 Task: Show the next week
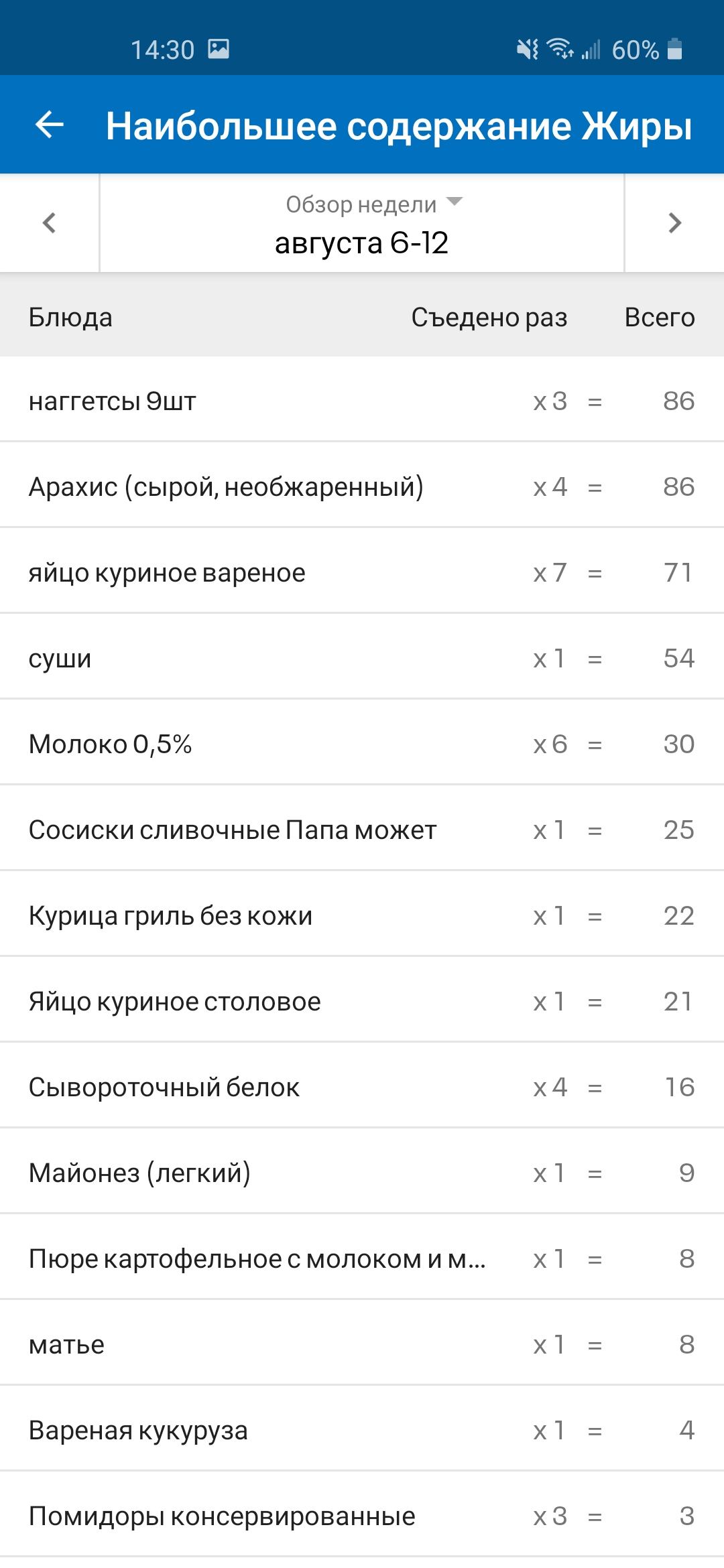(674, 223)
